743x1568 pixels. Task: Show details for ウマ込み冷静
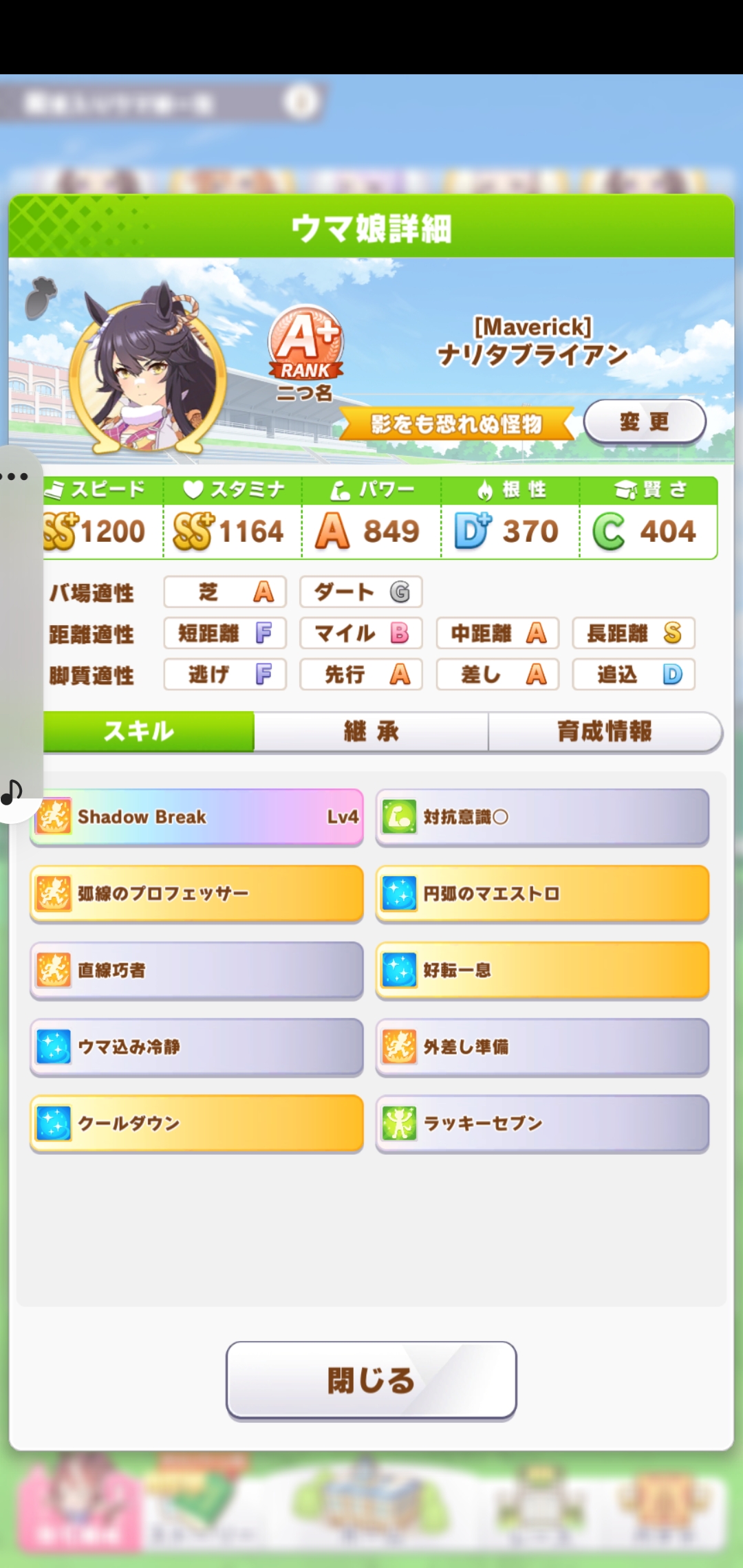[197, 1047]
